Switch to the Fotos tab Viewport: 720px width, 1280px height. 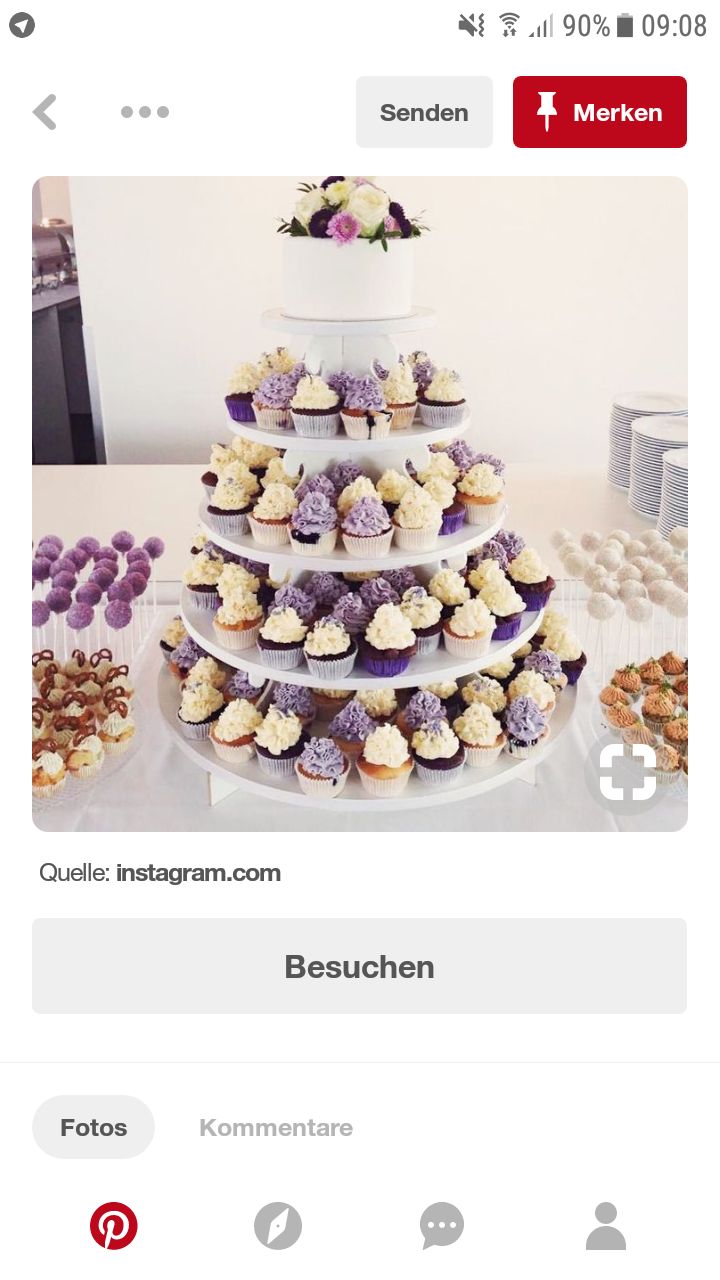click(x=93, y=1127)
